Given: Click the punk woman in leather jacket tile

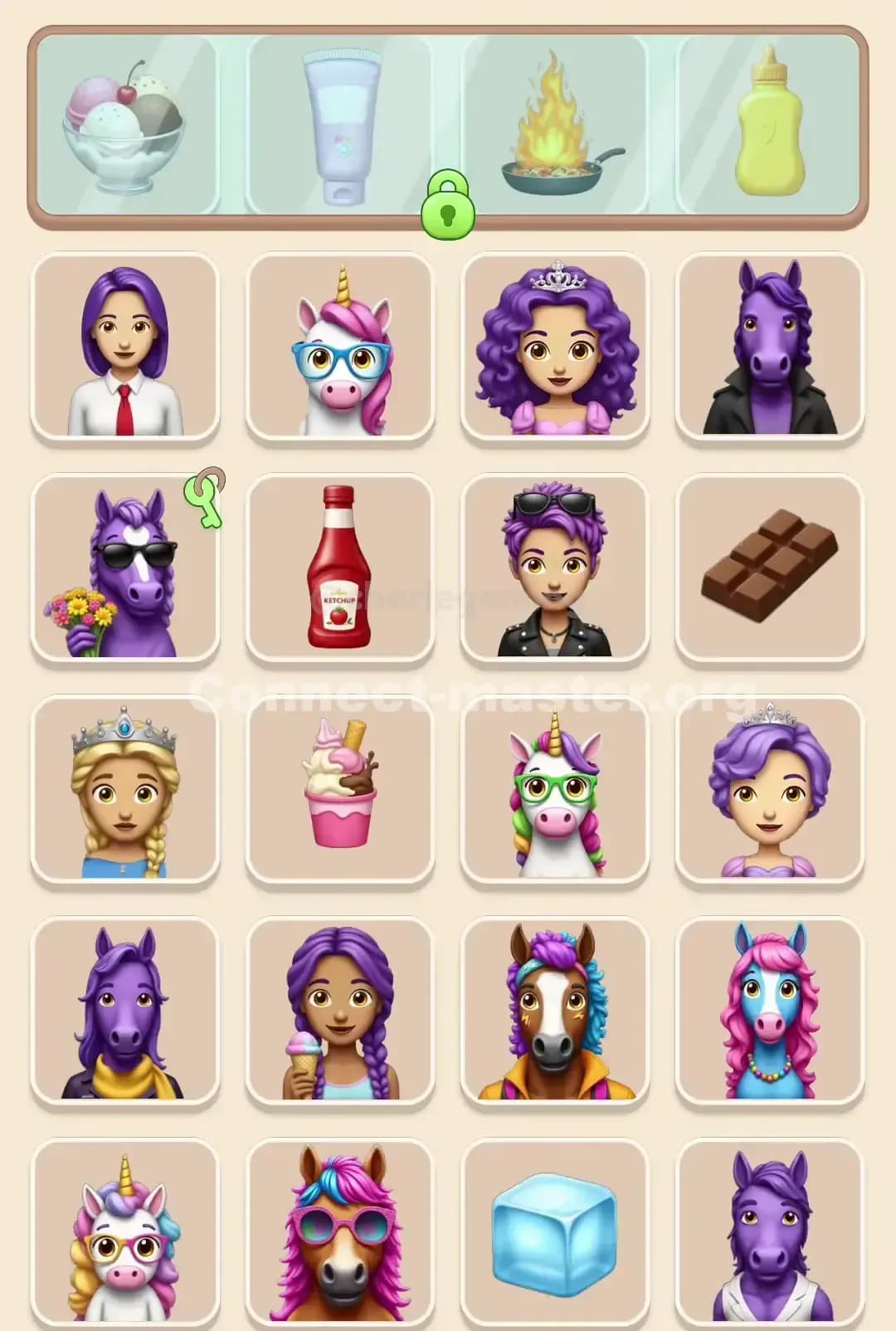Looking at the screenshot, I should tap(556, 564).
